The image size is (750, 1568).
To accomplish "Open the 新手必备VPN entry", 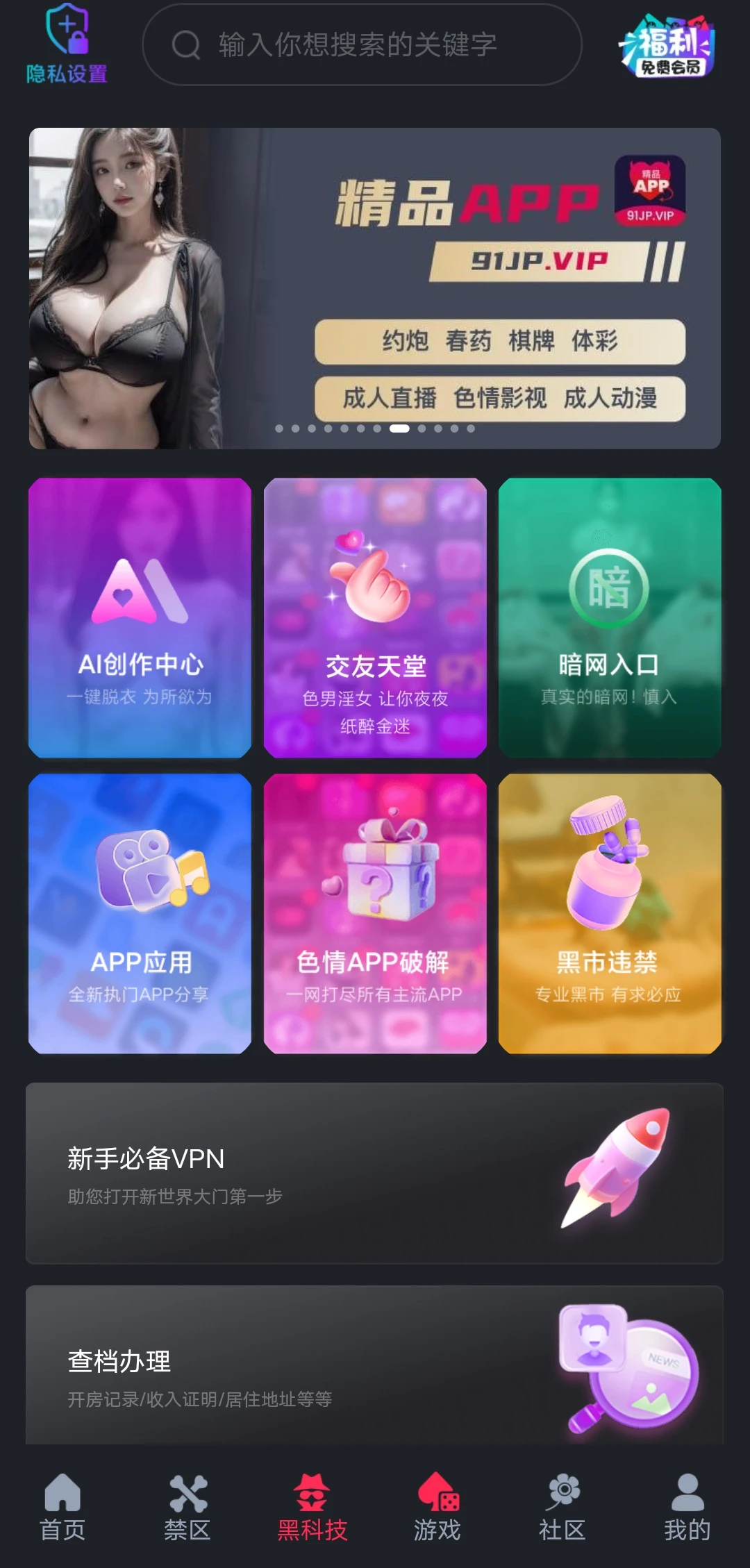I will click(375, 1173).
